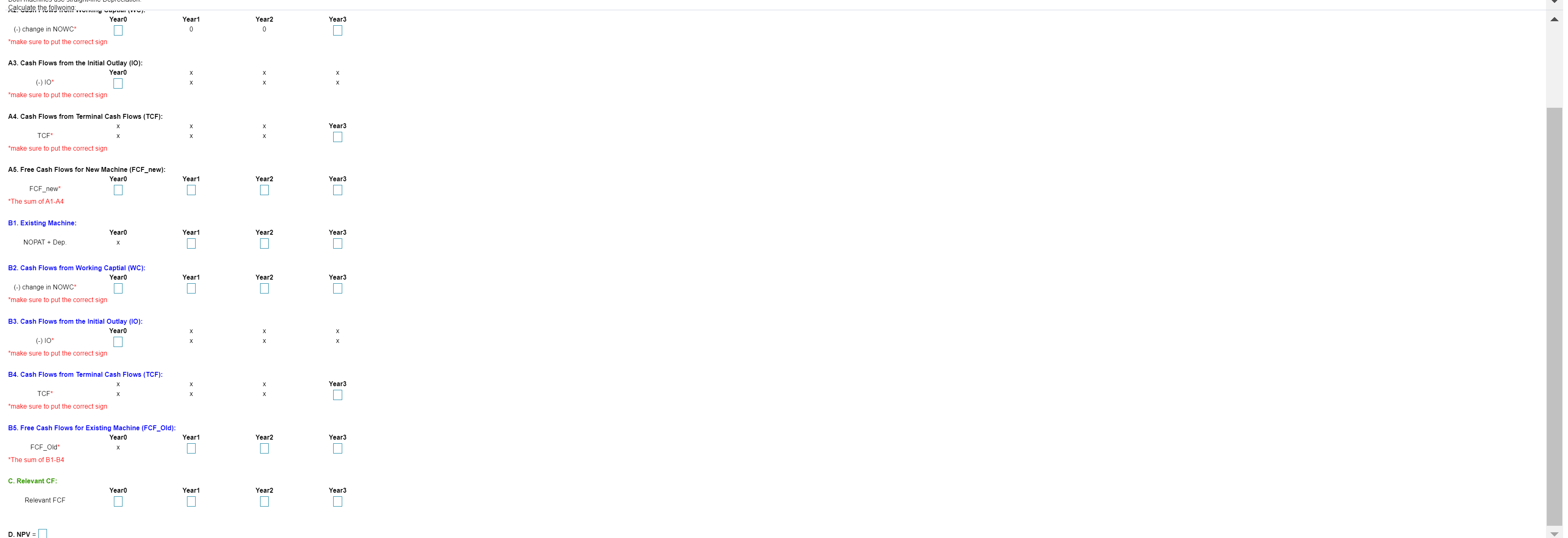Viewport: 1568px width, 538px height.
Task: Select the A4 TCF Year3 input box
Action: (x=337, y=137)
